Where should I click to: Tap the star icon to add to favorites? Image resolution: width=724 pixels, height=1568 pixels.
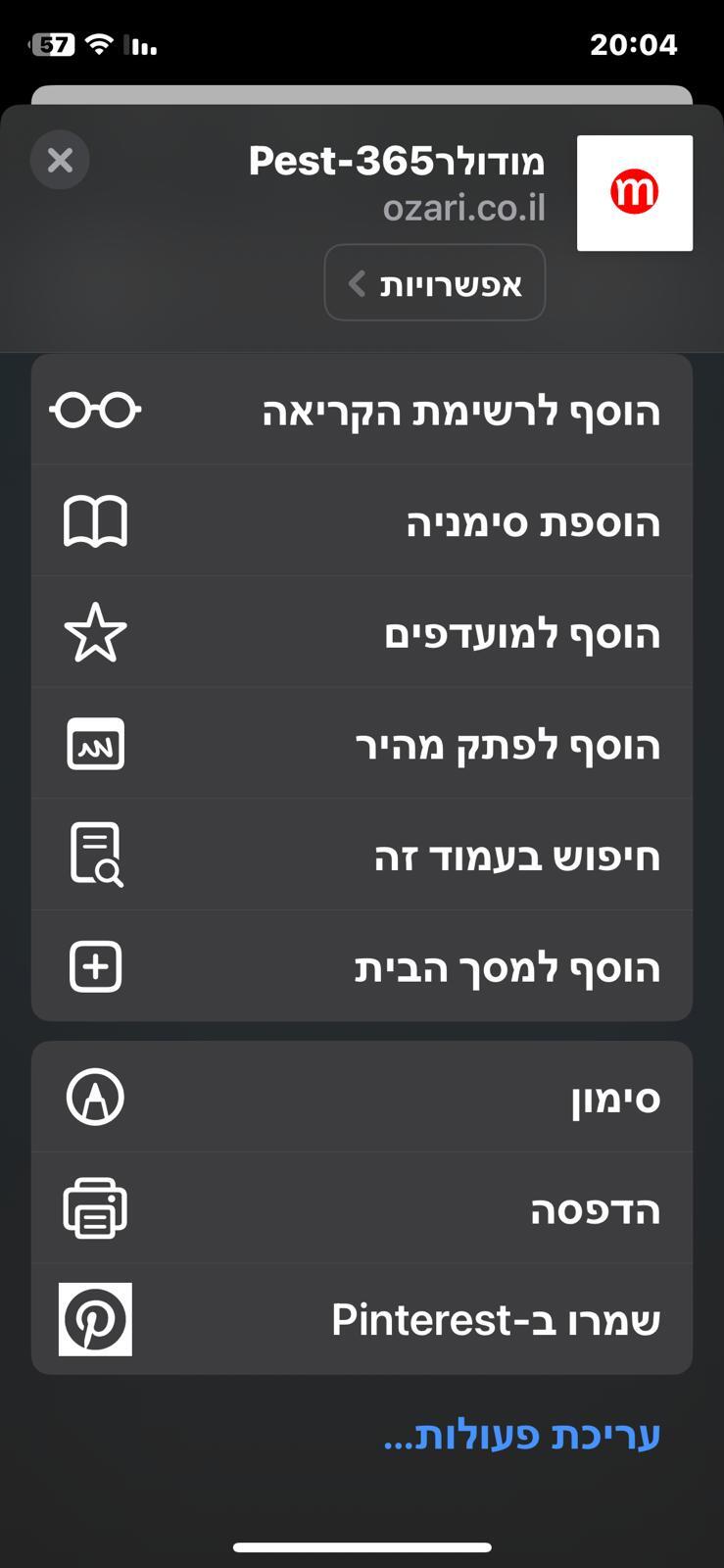click(x=95, y=633)
